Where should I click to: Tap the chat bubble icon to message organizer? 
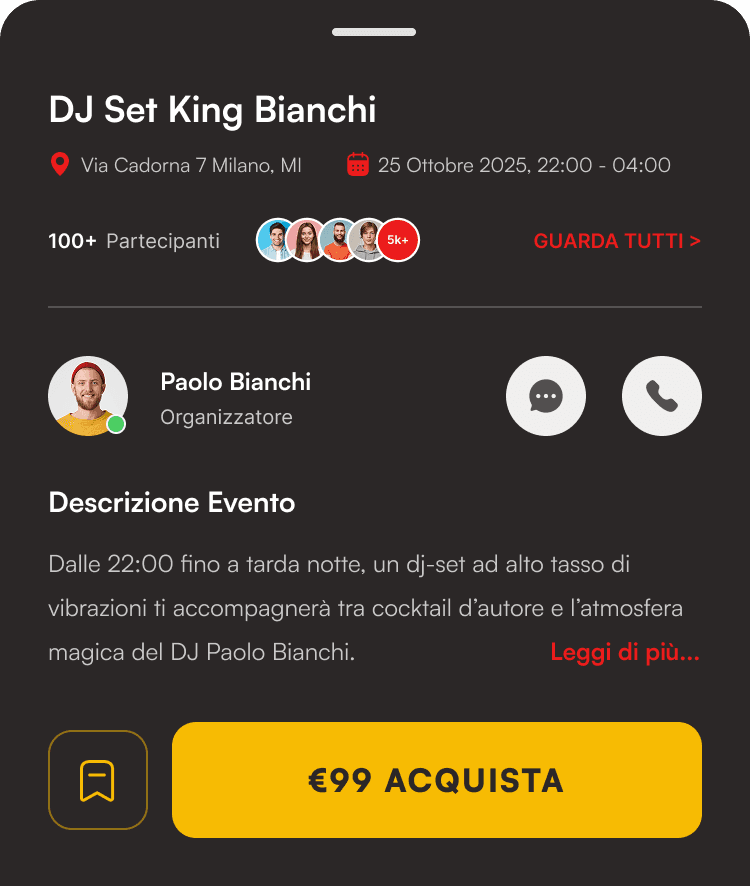(x=546, y=396)
